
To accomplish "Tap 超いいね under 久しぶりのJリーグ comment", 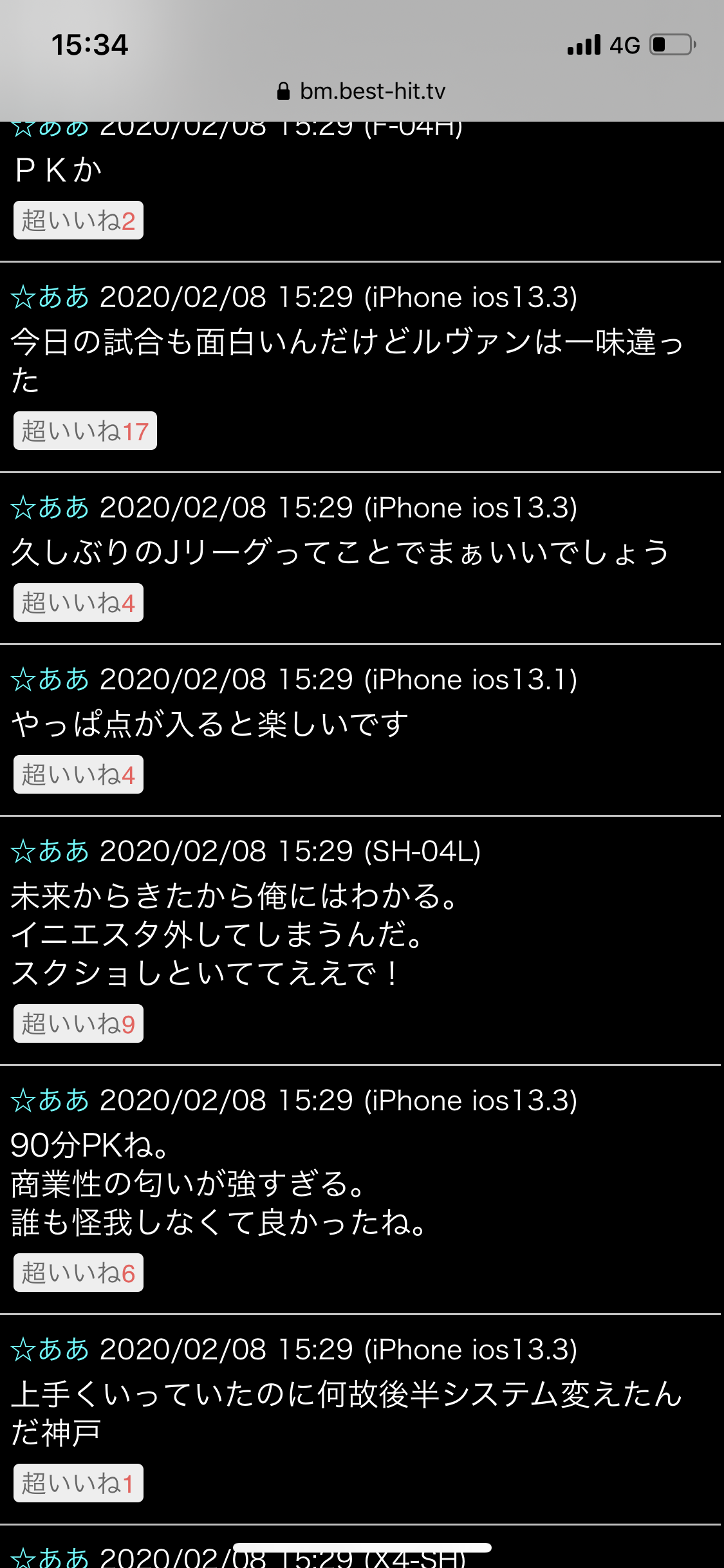I will [79, 602].
